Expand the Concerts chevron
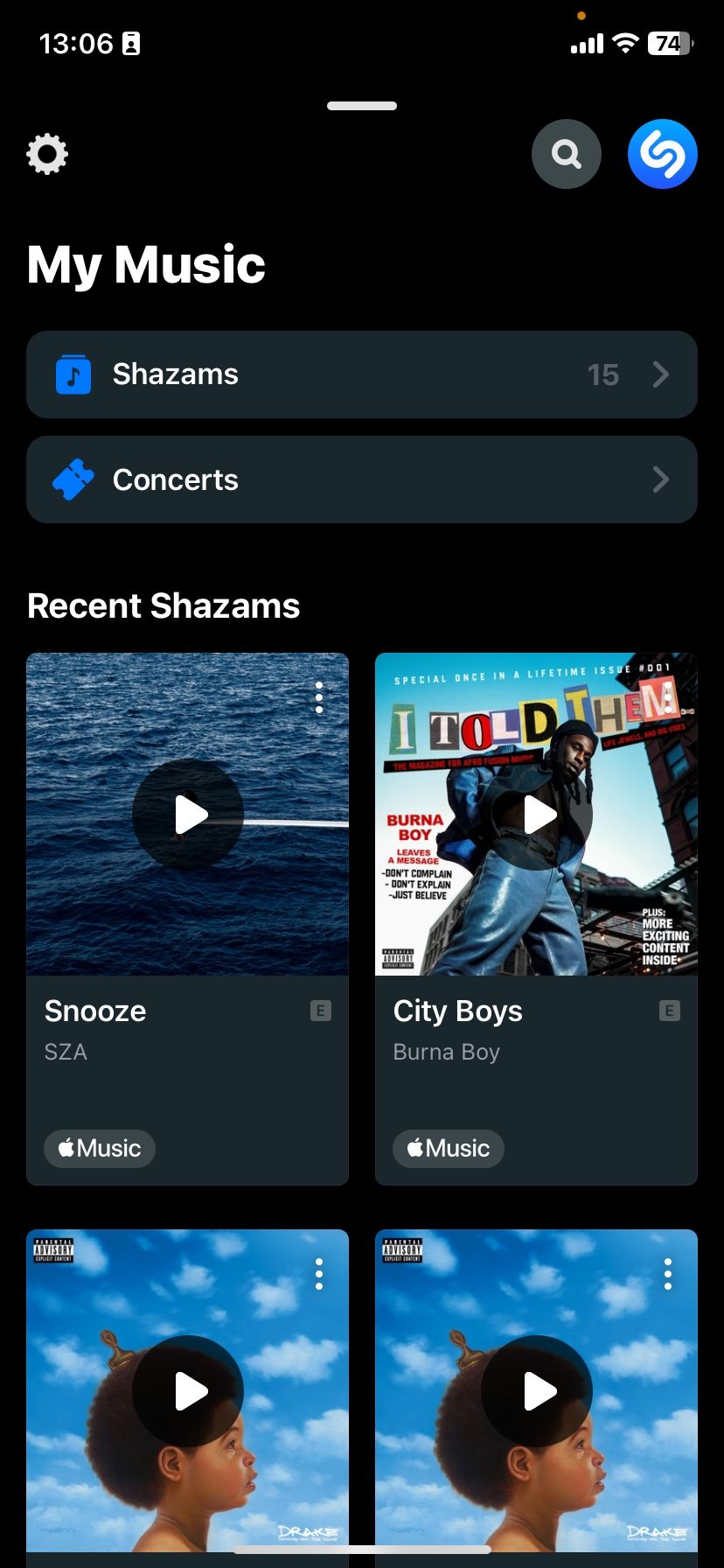724x1568 pixels. (661, 479)
